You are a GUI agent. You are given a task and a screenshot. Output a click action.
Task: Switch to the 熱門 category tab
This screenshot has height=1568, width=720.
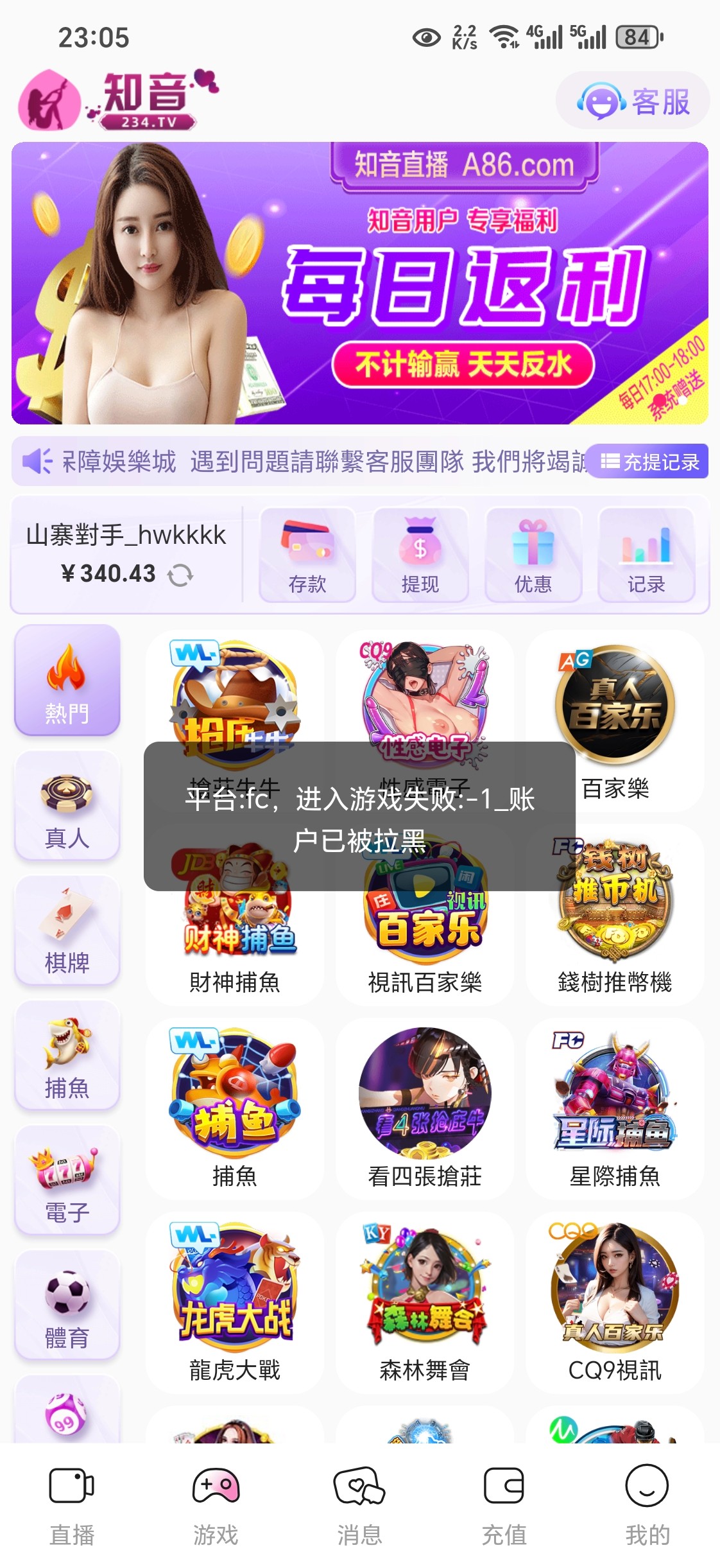point(67,681)
